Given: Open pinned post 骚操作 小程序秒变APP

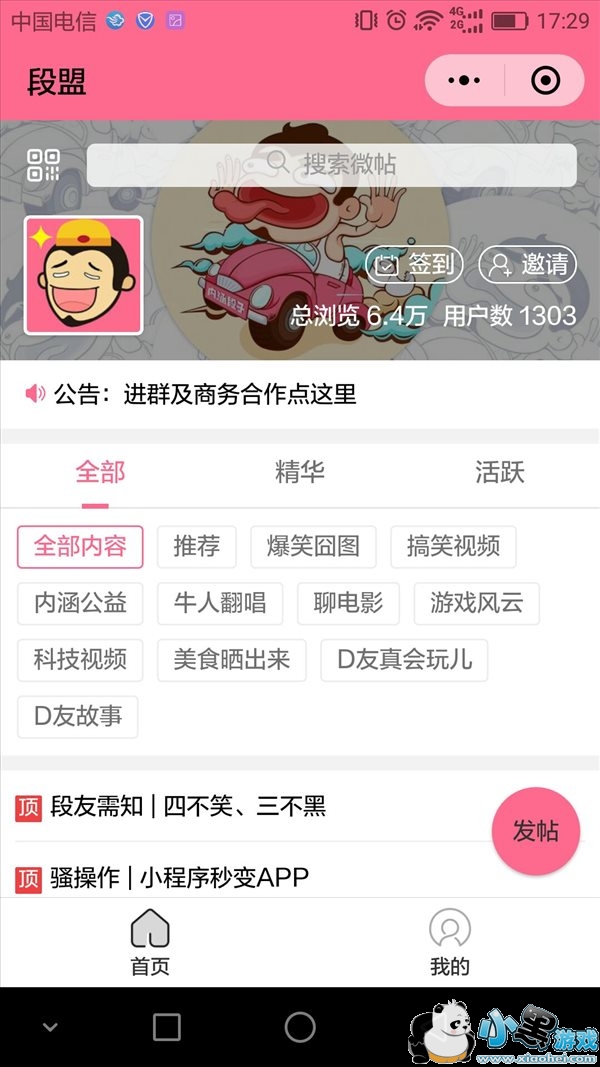Looking at the screenshot, I should (x=179, y=878).
